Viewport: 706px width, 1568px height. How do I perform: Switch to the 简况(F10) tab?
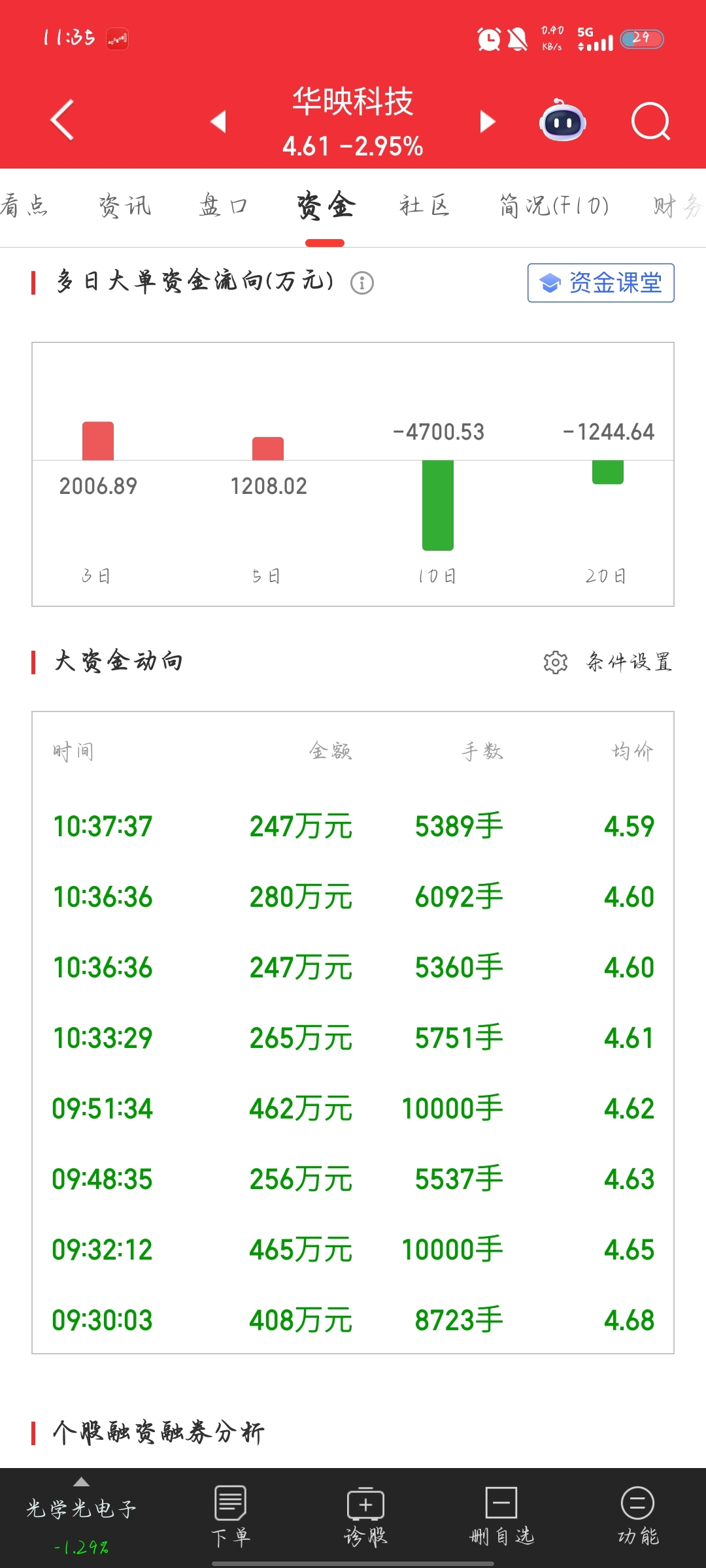pyautogui.click(x=554, y=206)
